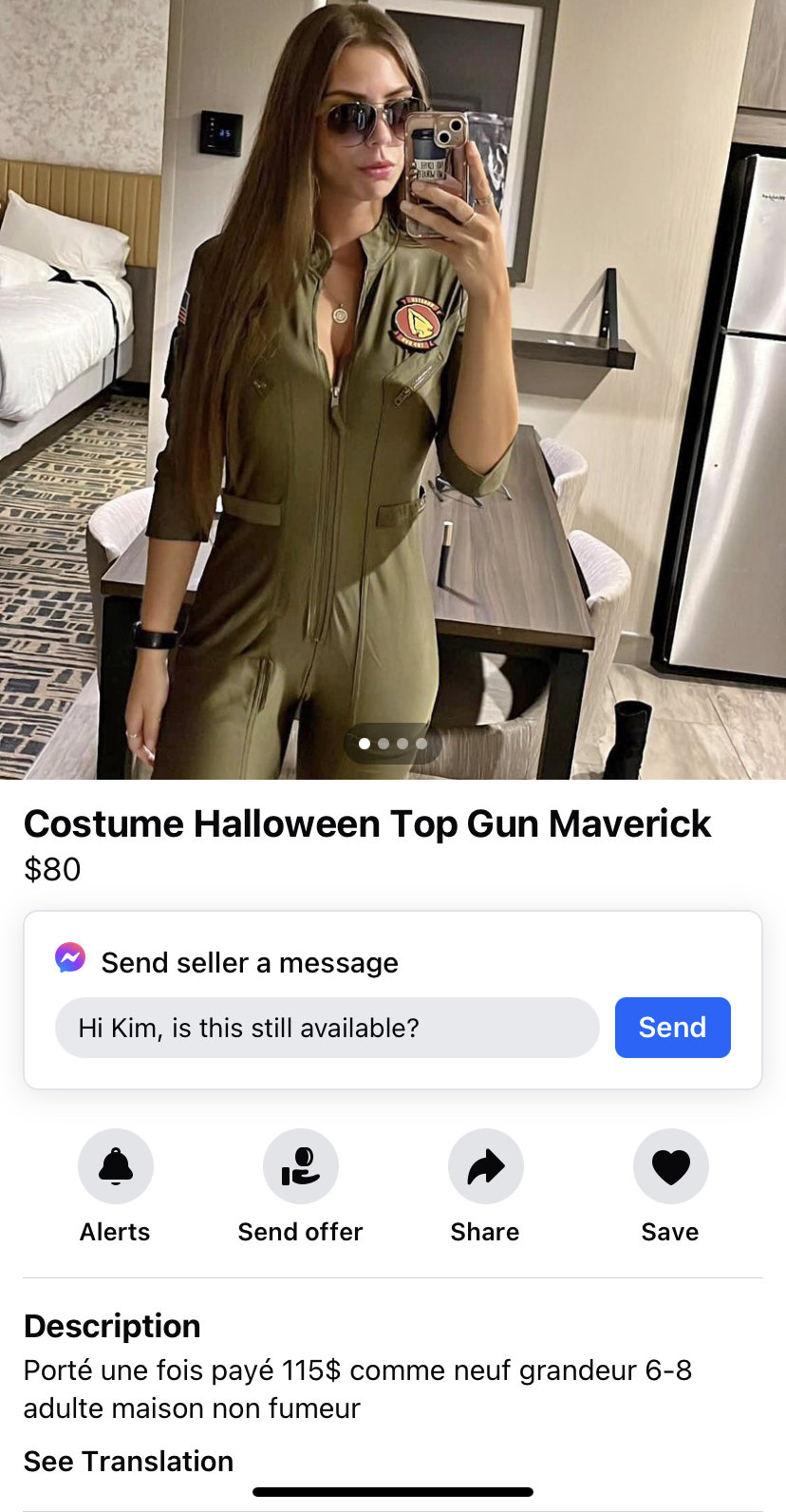This screenshot has width=786, height=1512.
Task: Send the message to the seller
Action: tap(672, 1028)
